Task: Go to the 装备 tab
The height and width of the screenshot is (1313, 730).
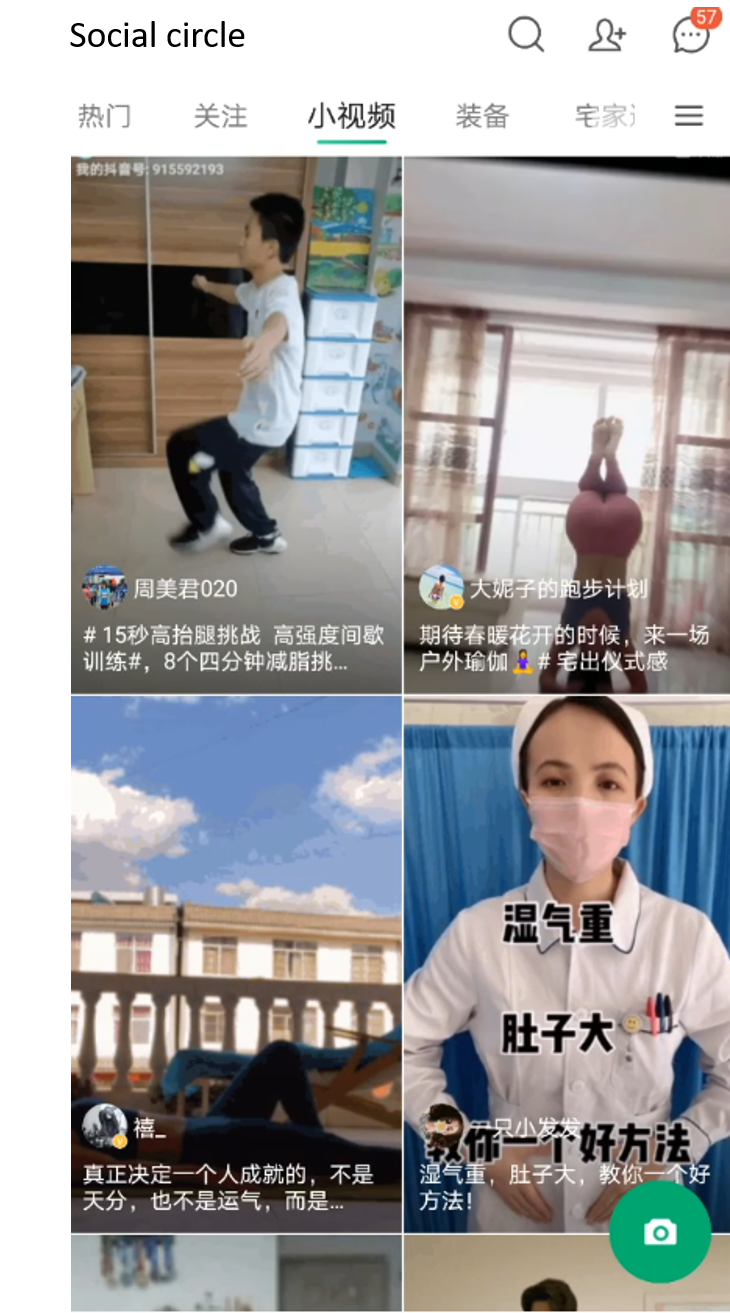Action: point(482,116)
